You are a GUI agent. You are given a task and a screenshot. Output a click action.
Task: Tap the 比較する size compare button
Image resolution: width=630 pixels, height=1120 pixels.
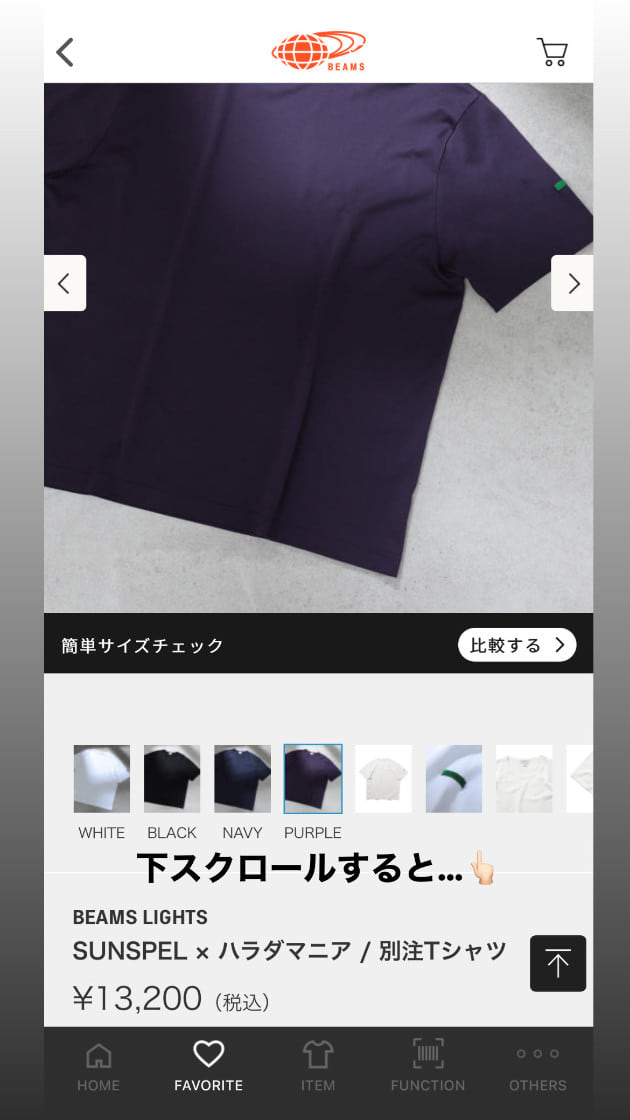coord(517,645)
